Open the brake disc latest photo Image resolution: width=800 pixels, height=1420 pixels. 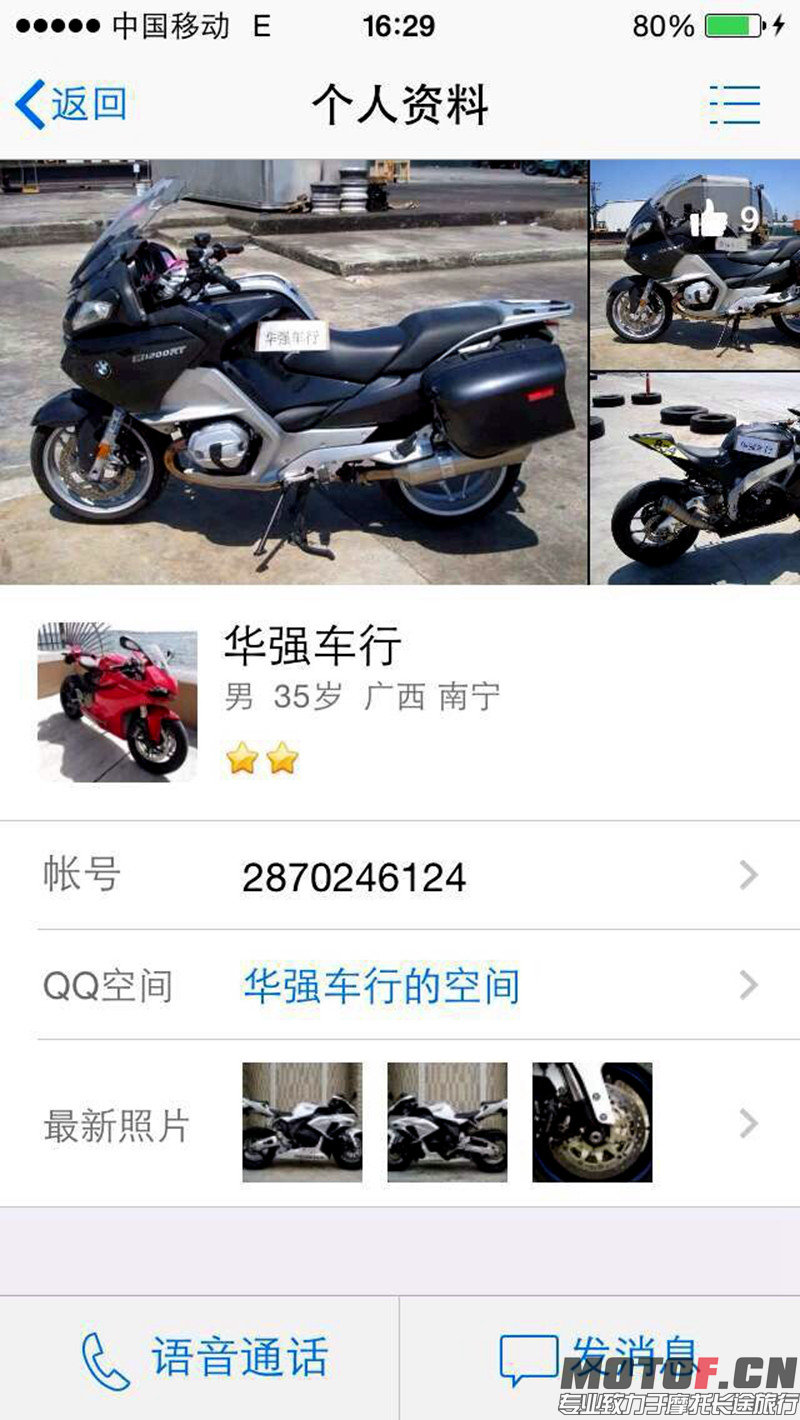tap(592, 1122)
